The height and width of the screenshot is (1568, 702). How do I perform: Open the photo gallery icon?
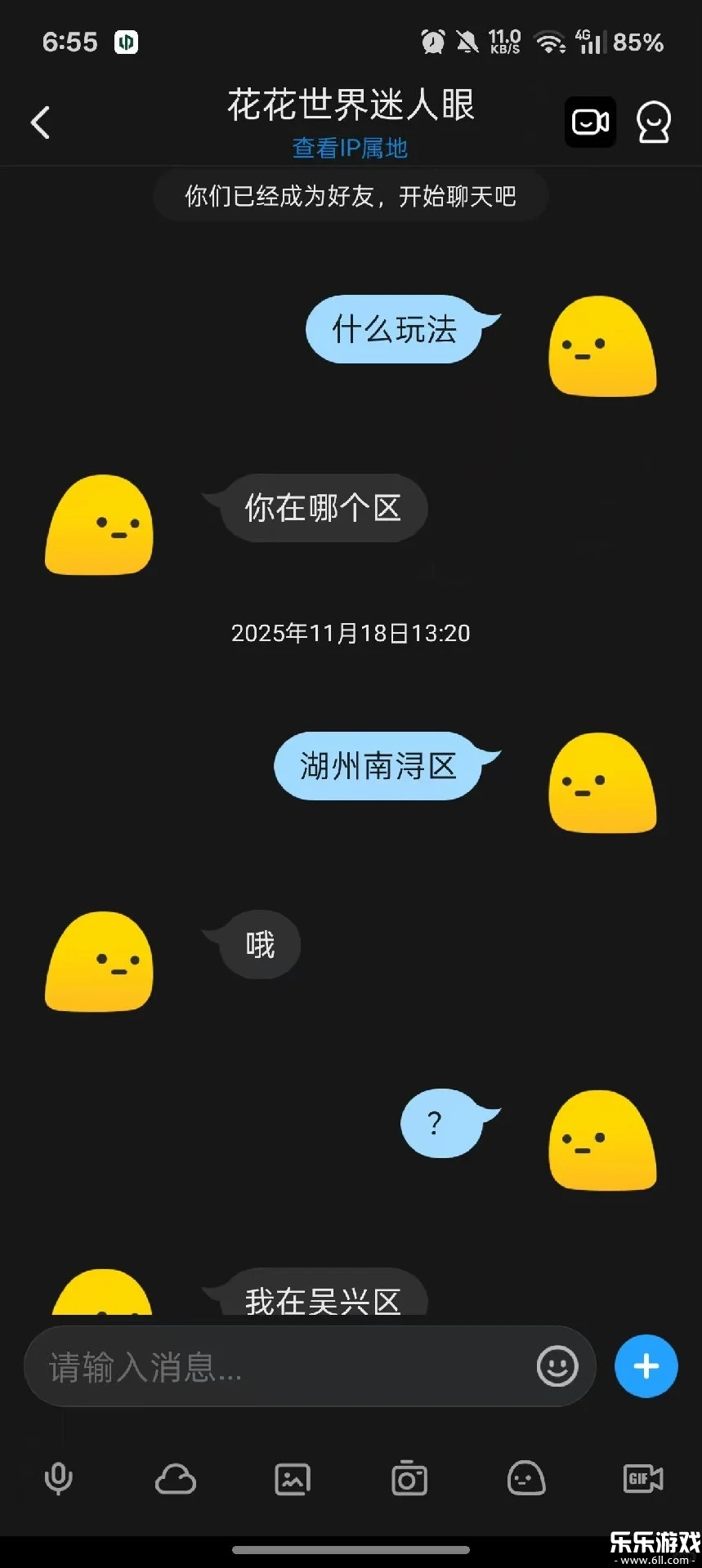click(292, 1478)
